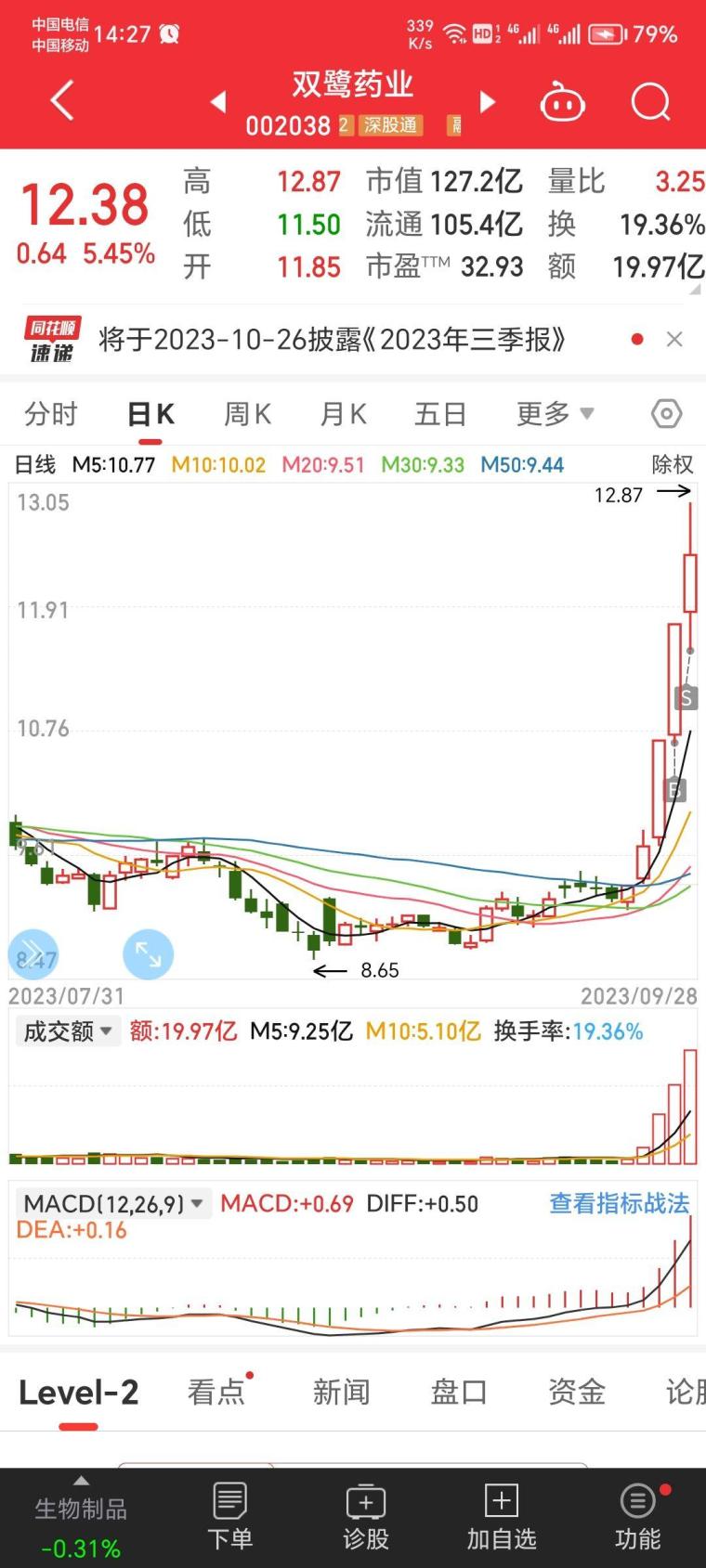The image size is (706, 1568).
Task: Switch to the next stock
Action: [488, 101]
